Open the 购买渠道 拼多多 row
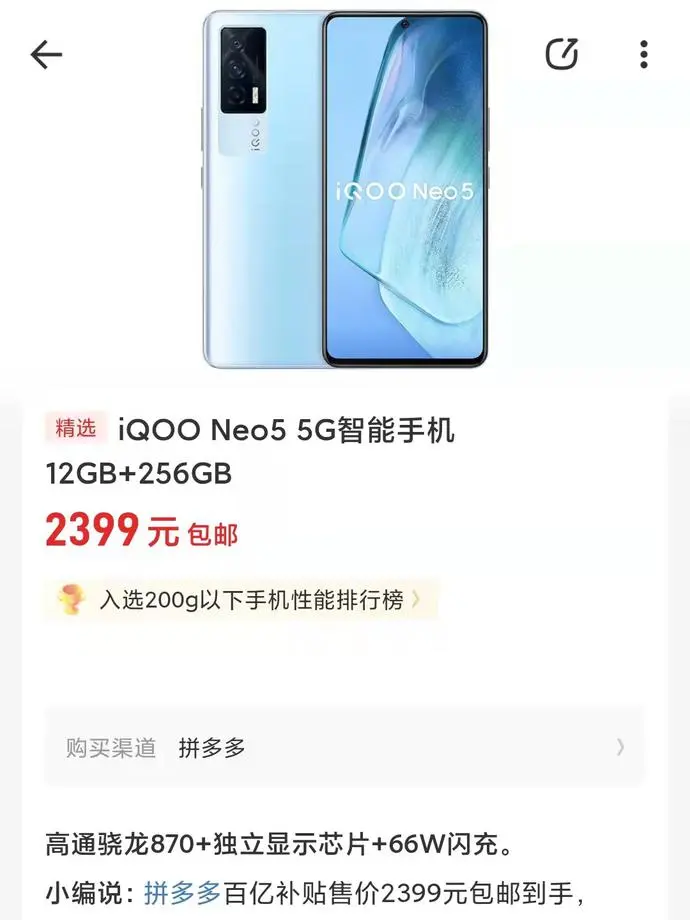Screen dimensions: 690x920 point(345,747)
